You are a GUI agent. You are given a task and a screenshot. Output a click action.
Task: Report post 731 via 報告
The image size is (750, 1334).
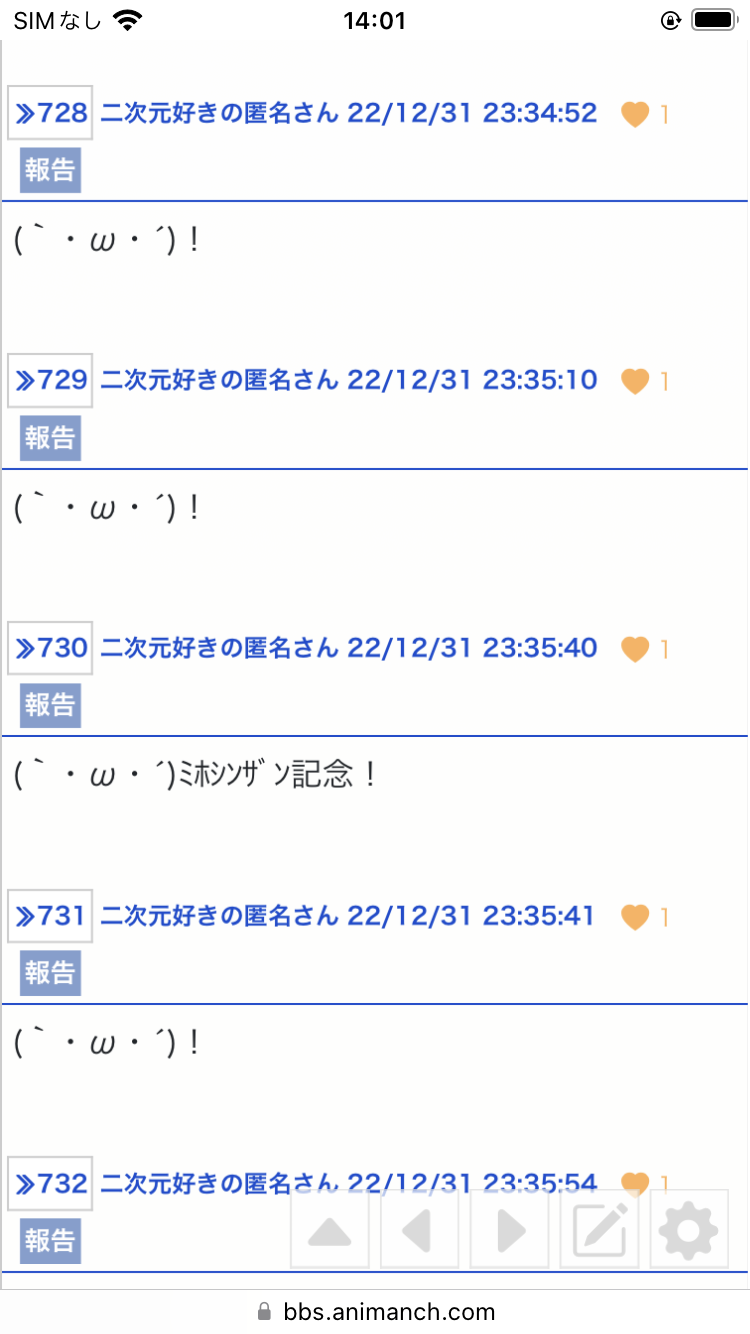coord(50,973)
